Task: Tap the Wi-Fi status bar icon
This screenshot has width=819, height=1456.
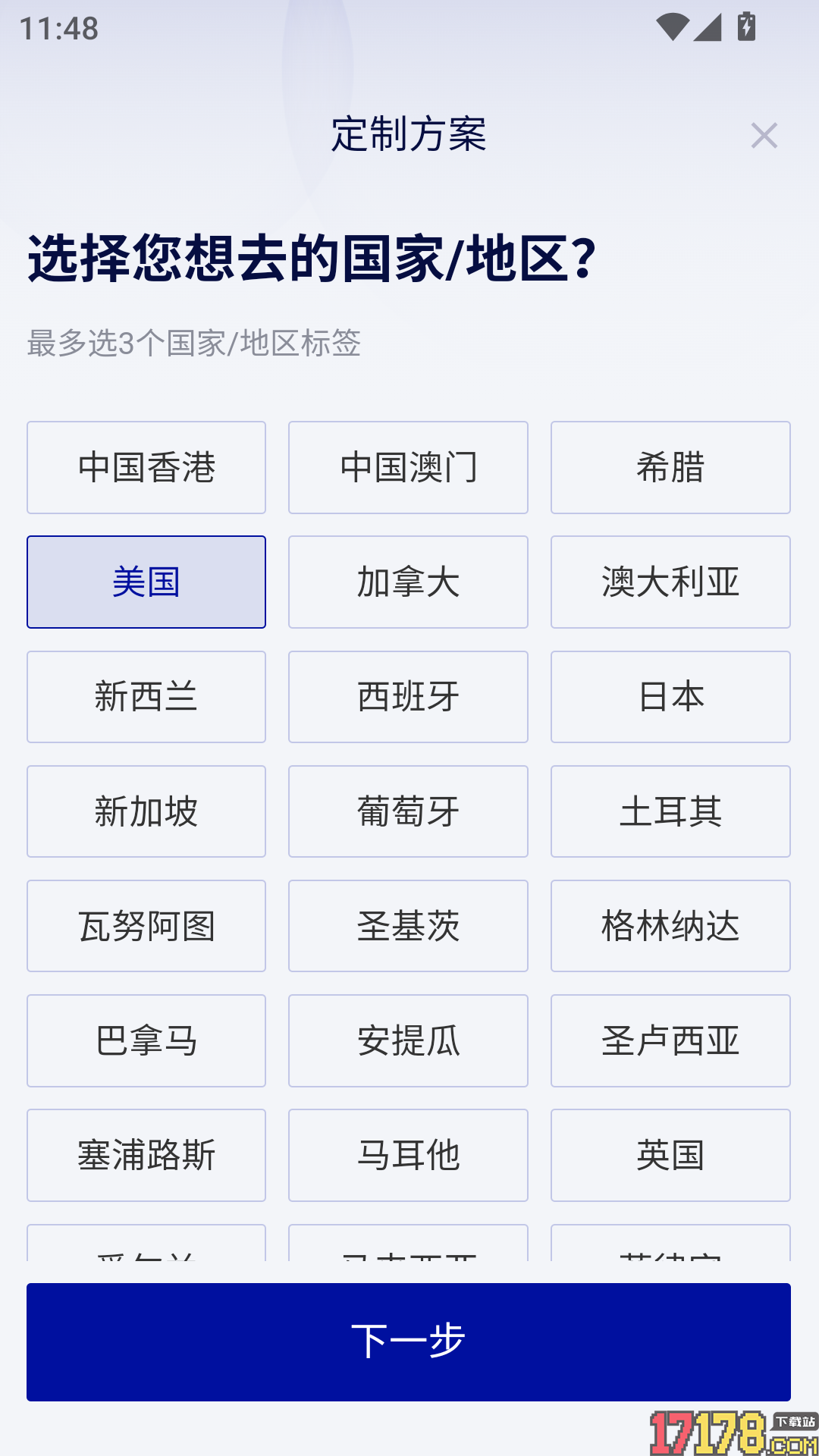Action: [x=673, y=27]
